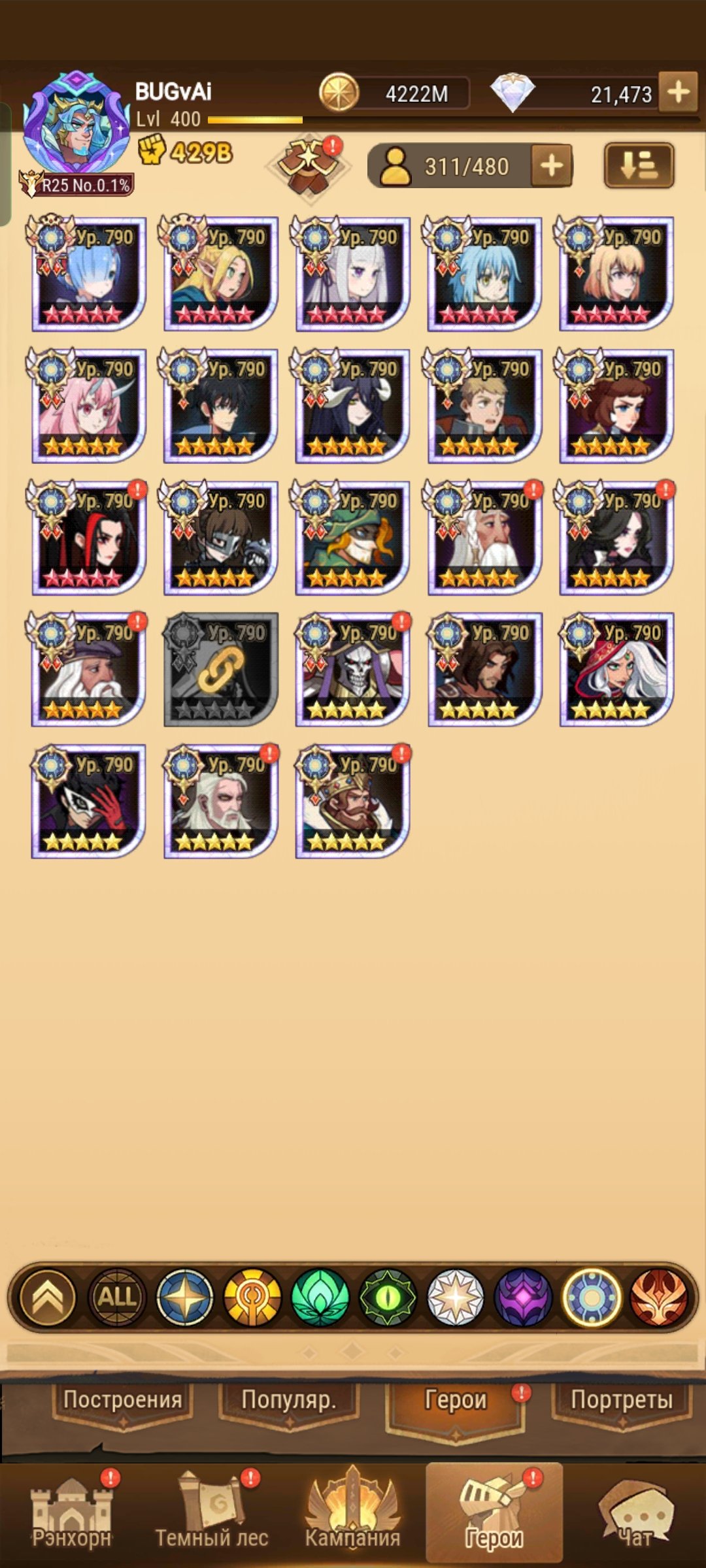Open Темный лес section
The height and width of the screenshot is (1568, 706).
tap(211, 1514)
